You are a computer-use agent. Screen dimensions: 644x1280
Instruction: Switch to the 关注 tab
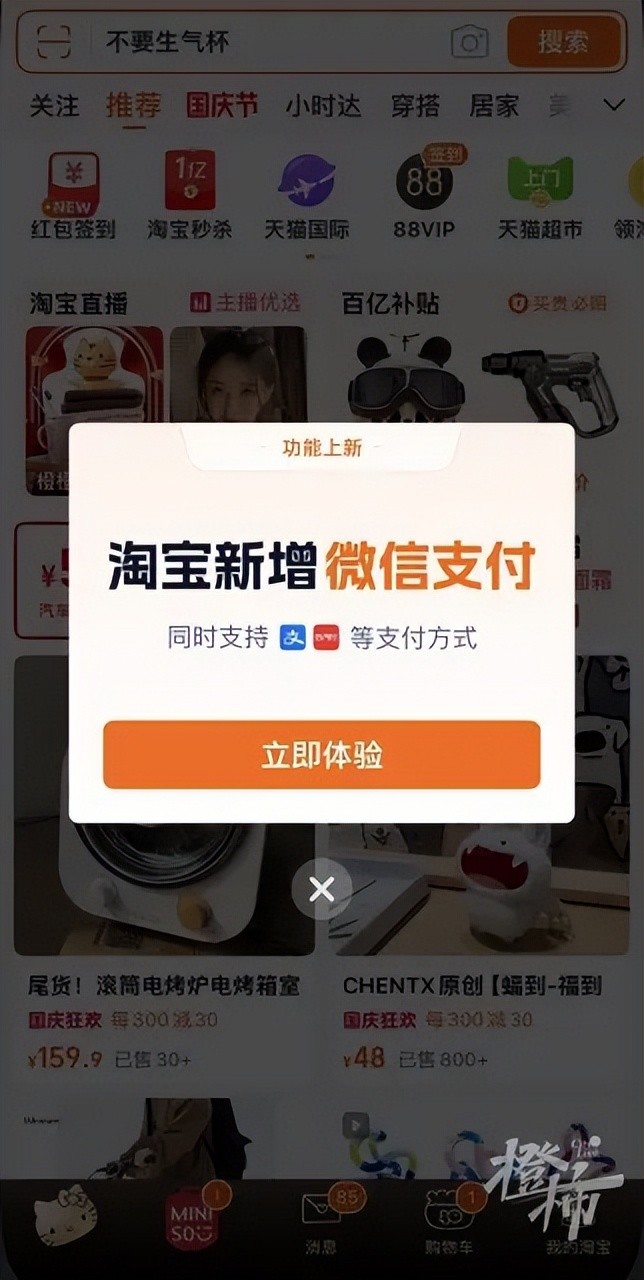(x=54, y=105)
